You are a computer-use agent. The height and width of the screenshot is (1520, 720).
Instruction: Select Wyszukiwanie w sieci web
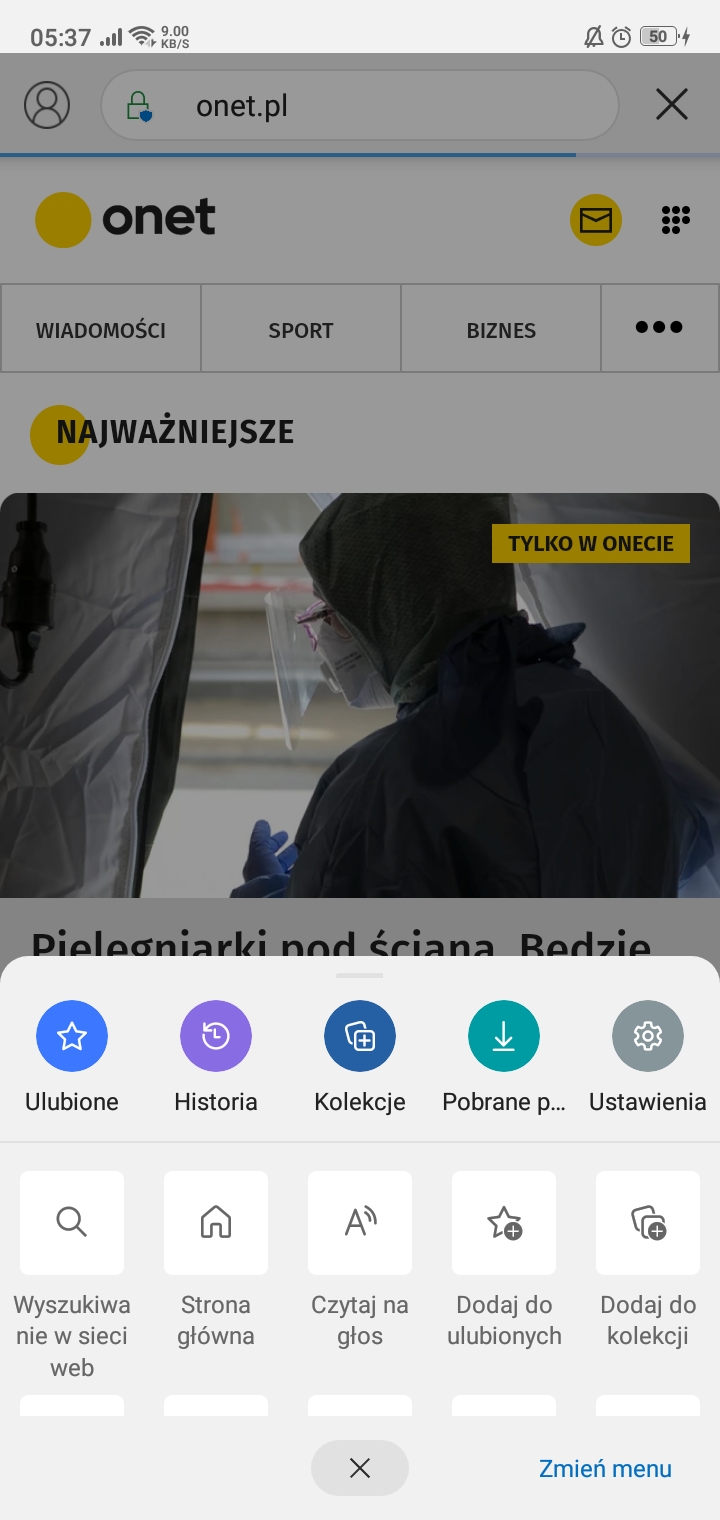click(72, 1223)
